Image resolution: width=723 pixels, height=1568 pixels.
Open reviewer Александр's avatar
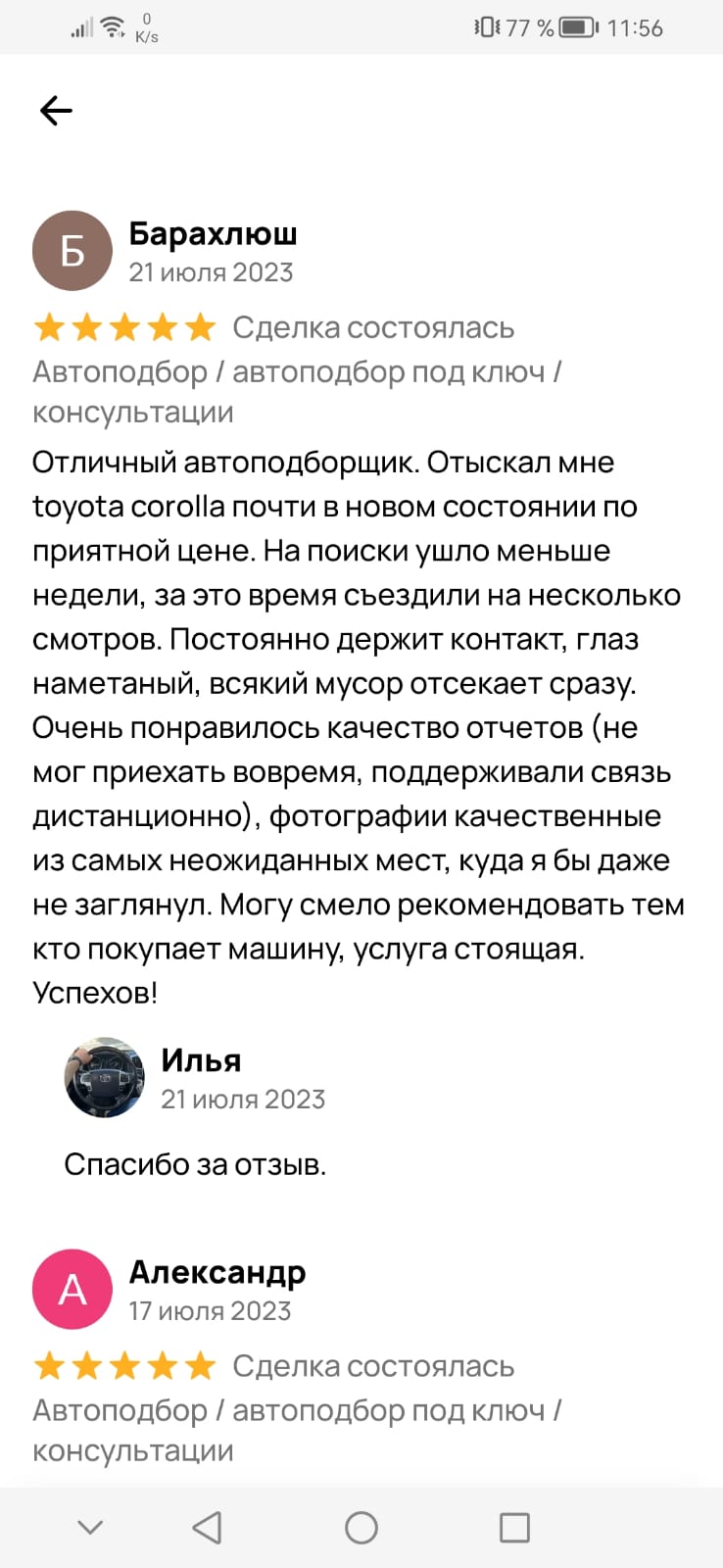[72, 1289]
